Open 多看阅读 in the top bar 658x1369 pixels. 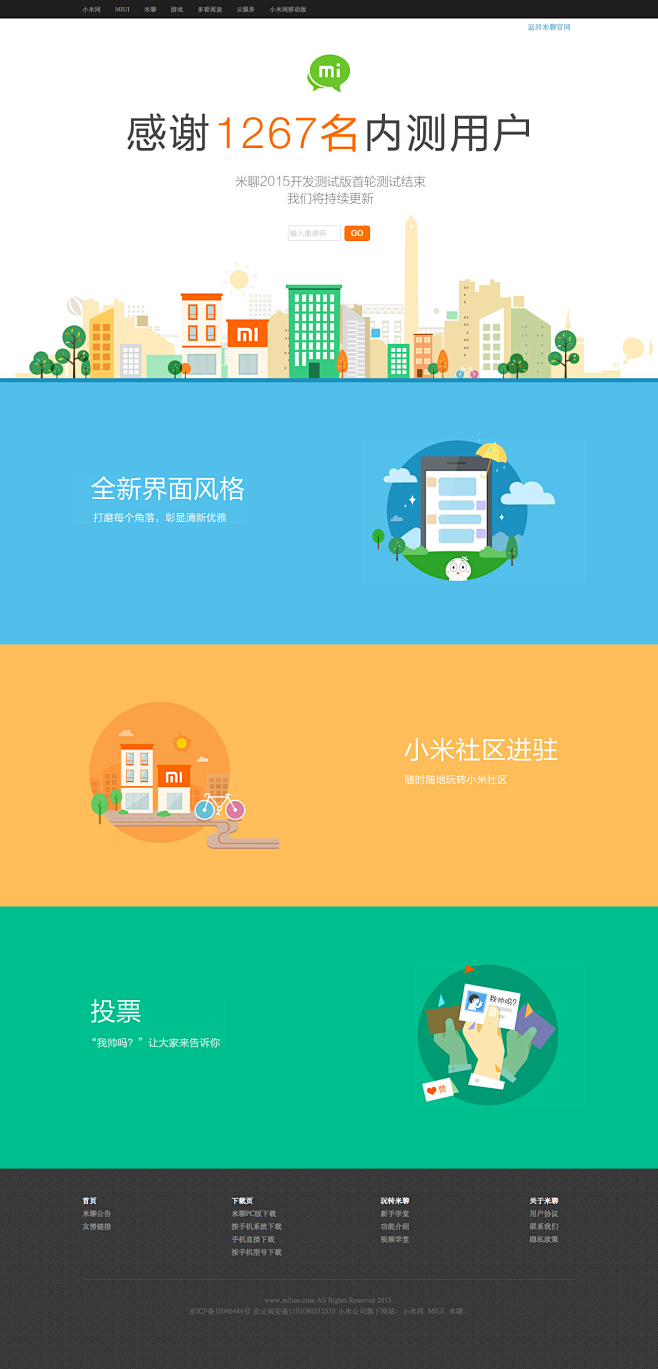(210, 9)
